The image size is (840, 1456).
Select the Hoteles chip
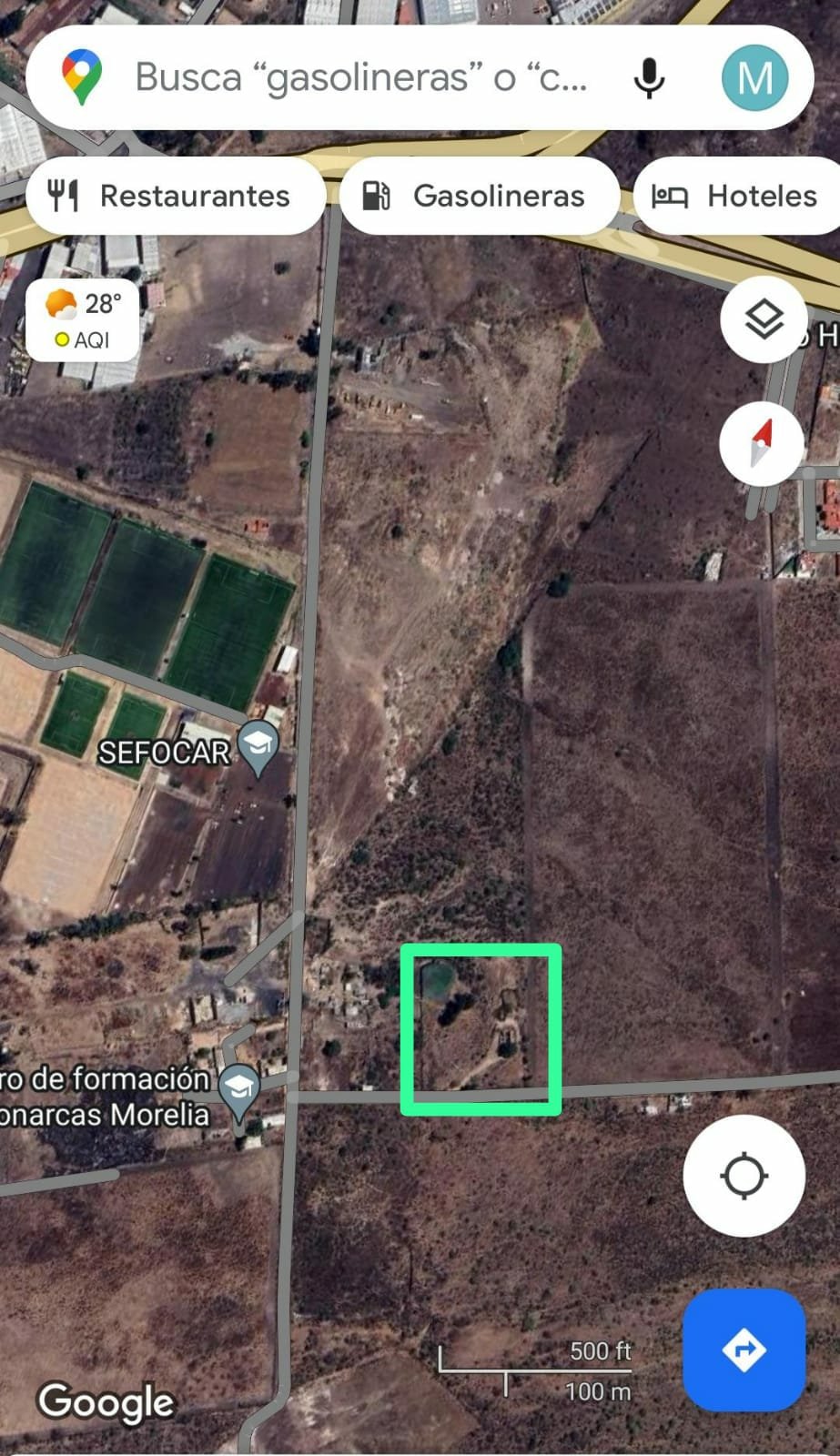point(736,196)
